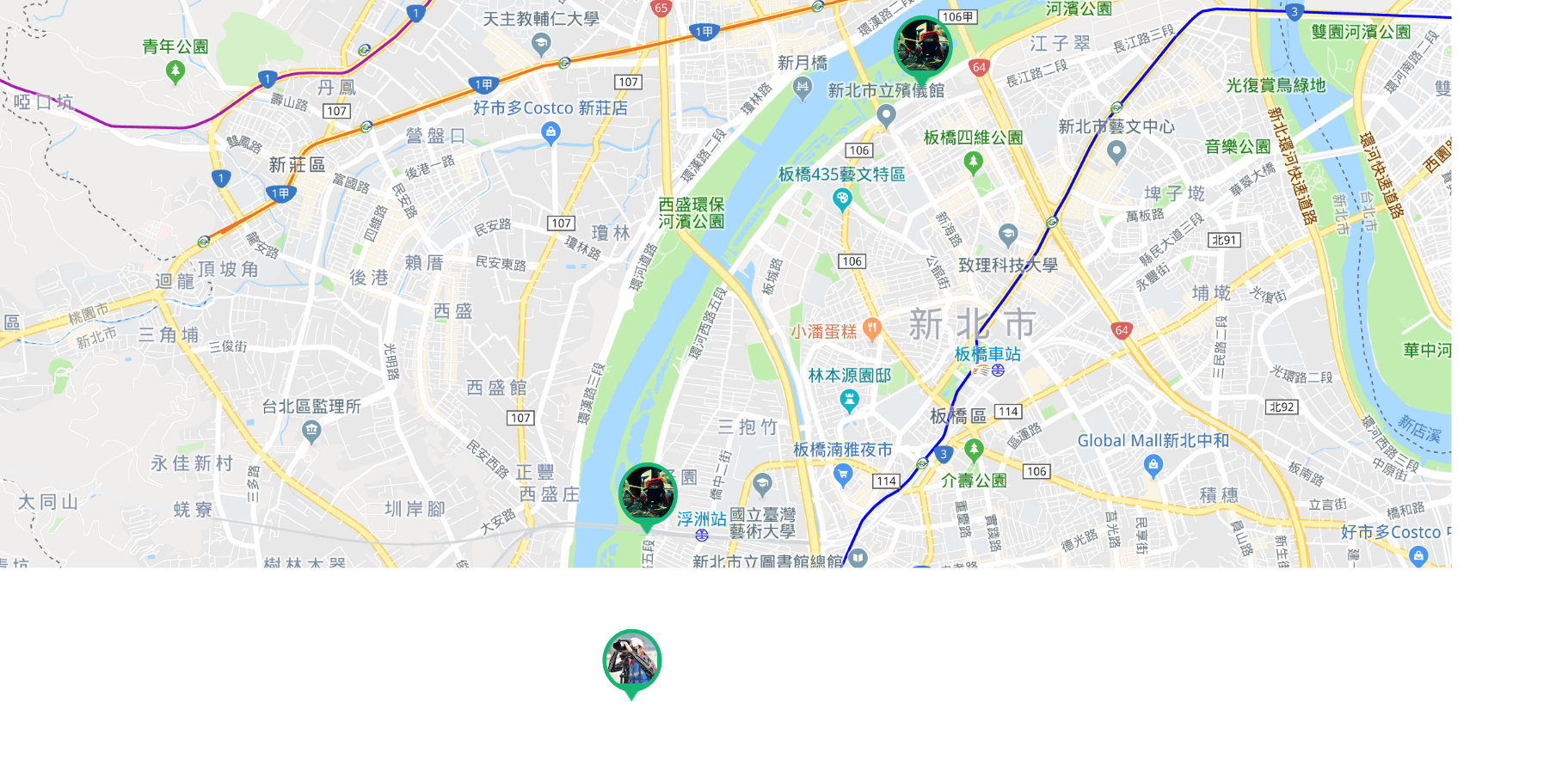Select the 好市多Costco 新莊店 map pin
1556x784 pixels.
[551, 132]
